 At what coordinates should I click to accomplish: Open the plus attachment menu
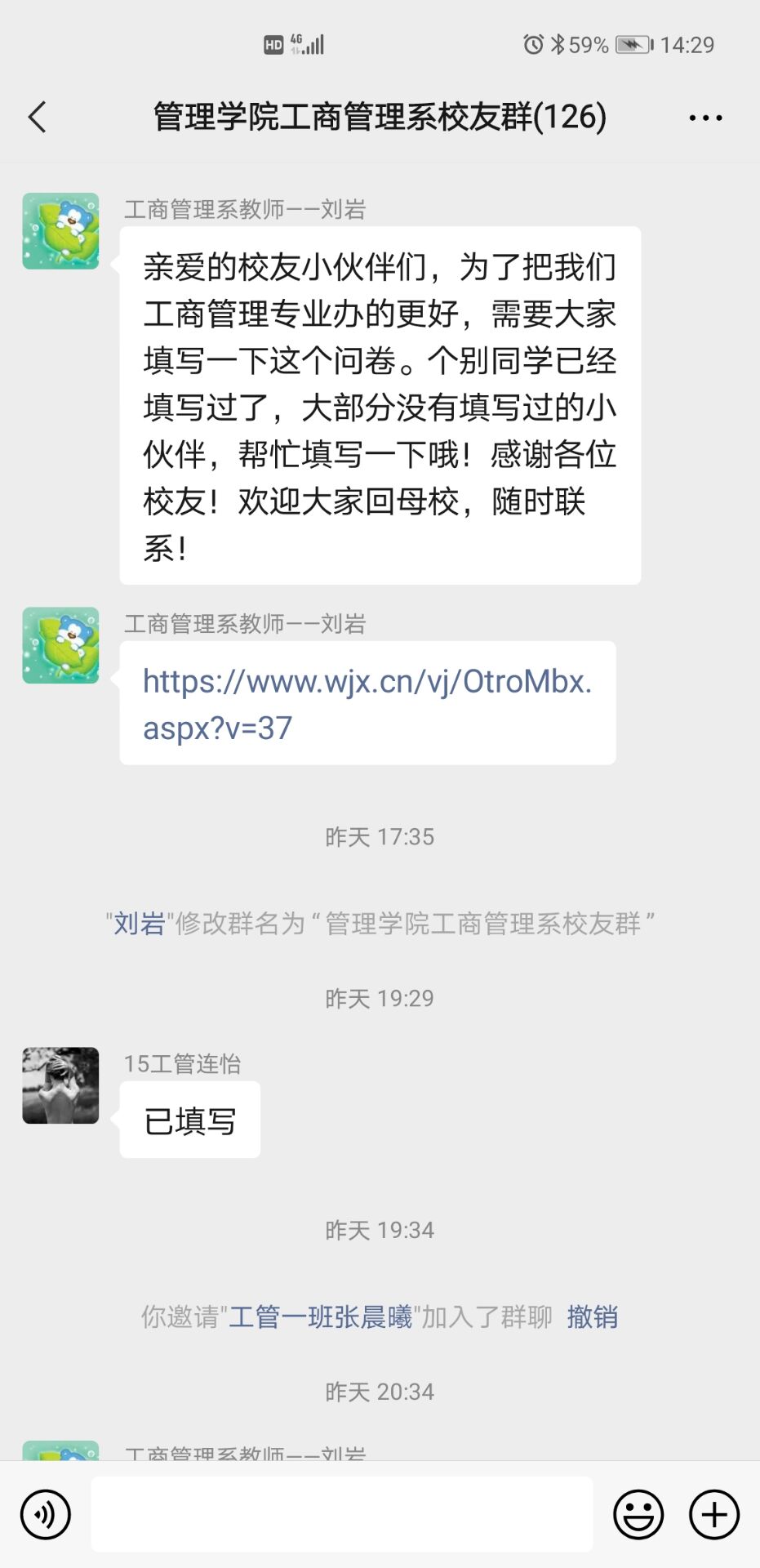coord(714,1514)
